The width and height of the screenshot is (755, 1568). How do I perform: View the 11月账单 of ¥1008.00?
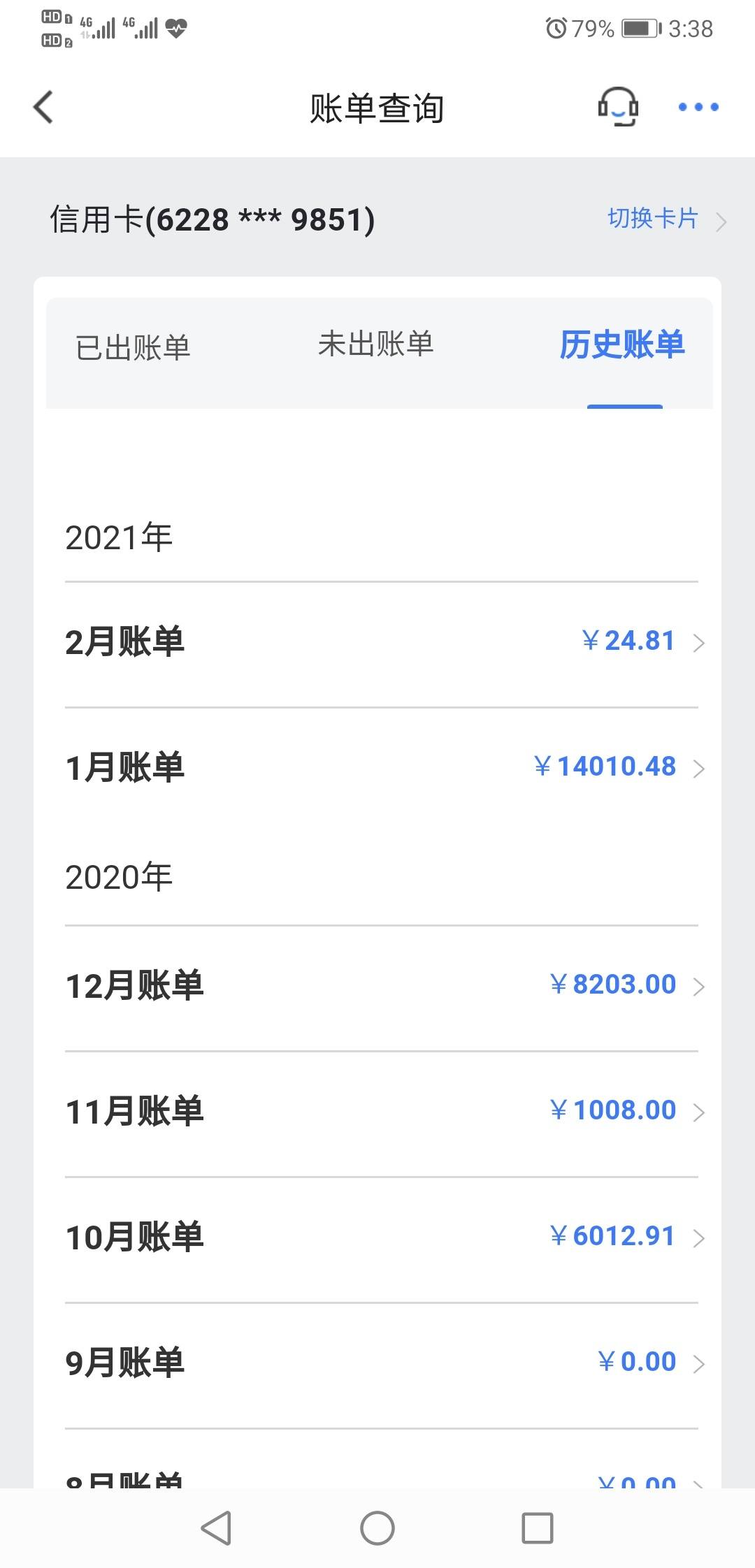[382, 1112]
